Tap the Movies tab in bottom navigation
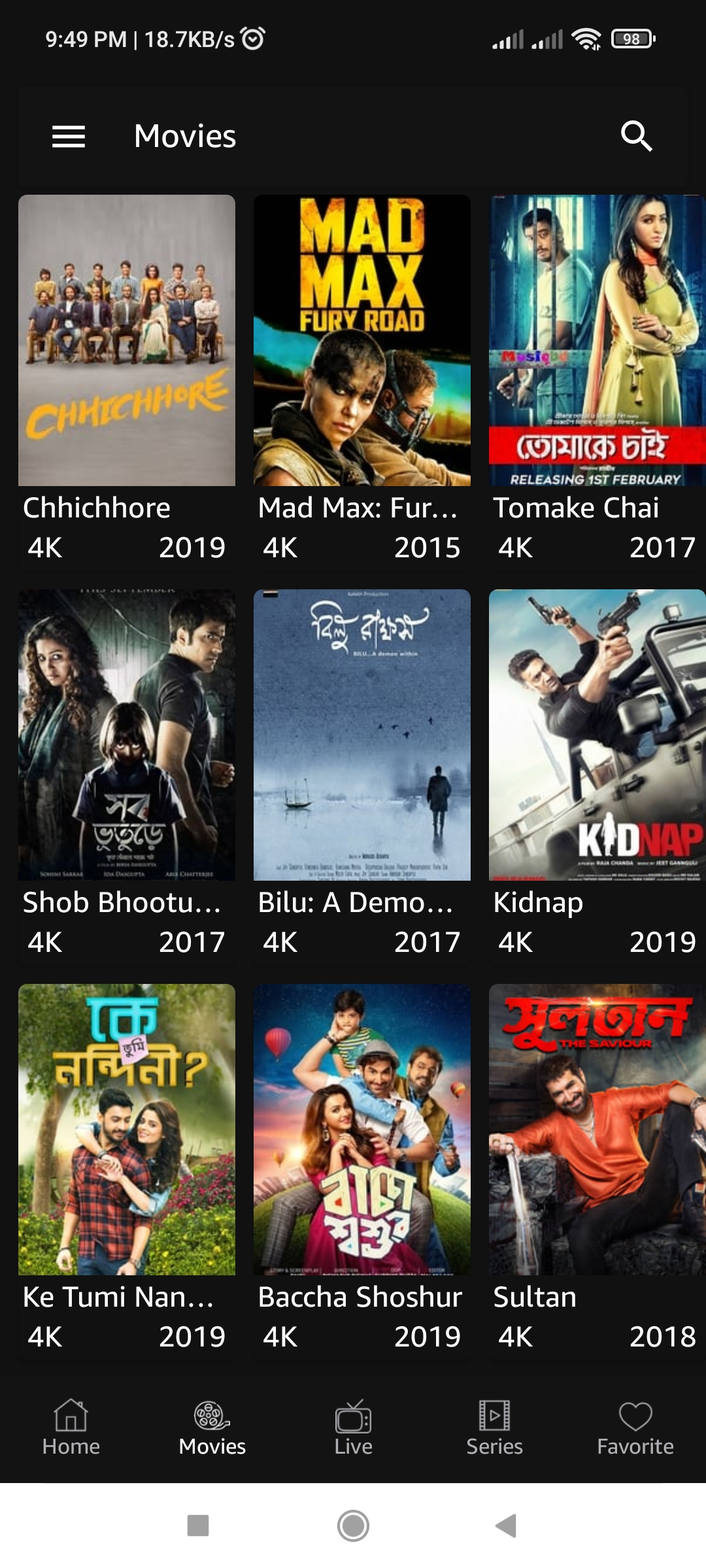The height and width of the screenshot is (1568, 706). pos(212,1428)
